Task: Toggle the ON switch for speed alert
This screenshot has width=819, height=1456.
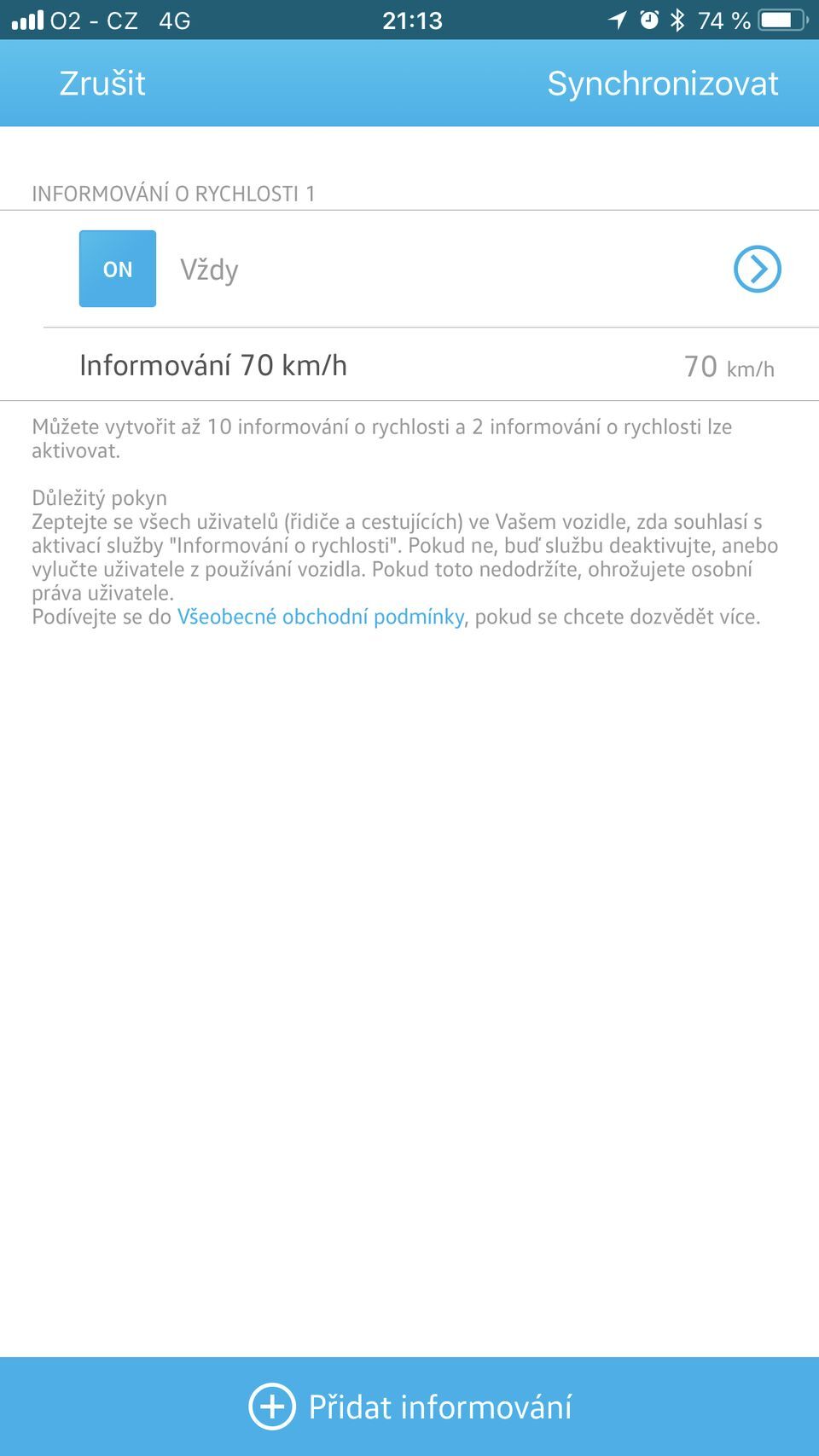Action: (118, 269)
